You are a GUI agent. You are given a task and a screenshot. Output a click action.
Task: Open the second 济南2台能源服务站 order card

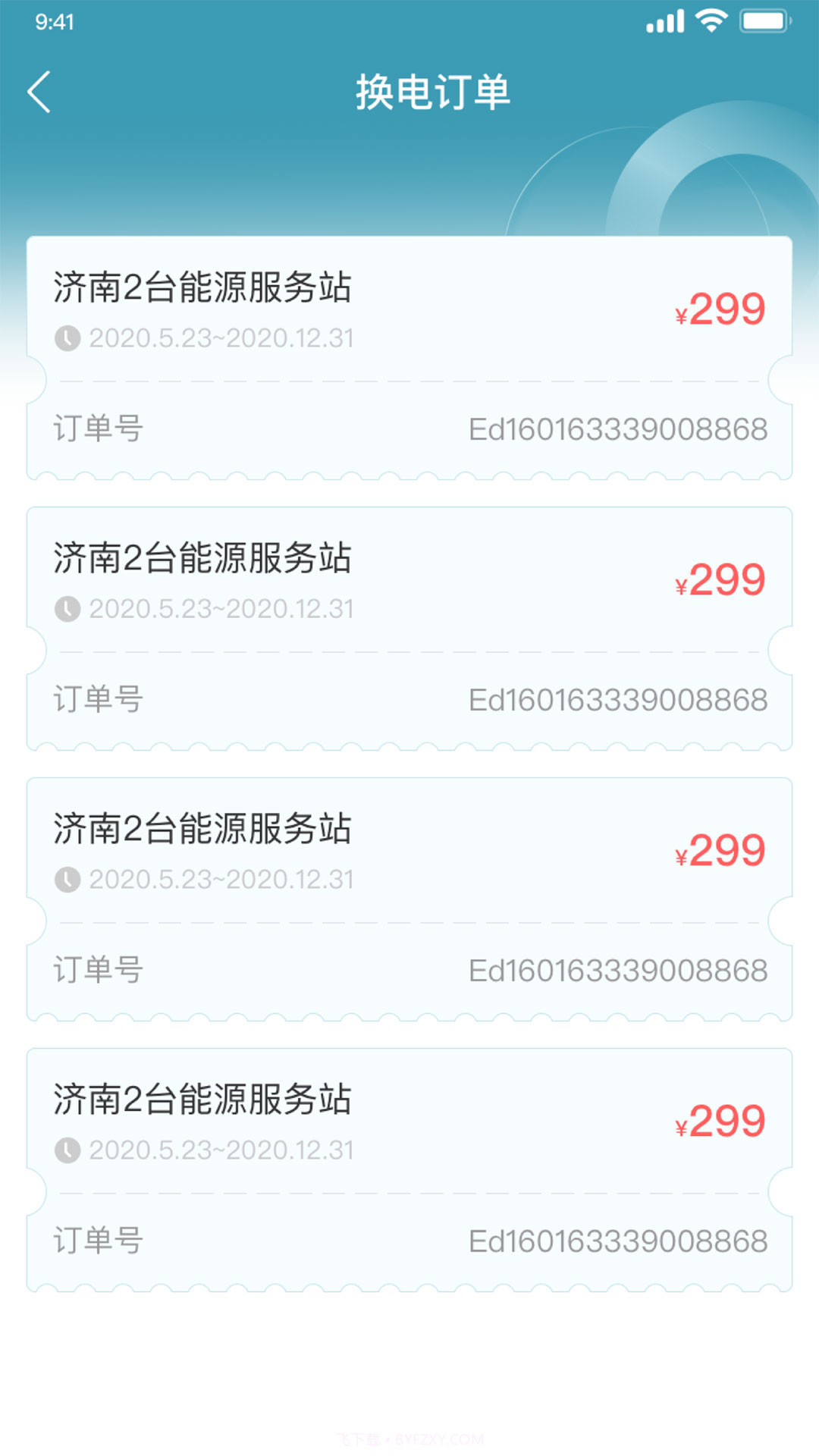(x=409, y=626)
